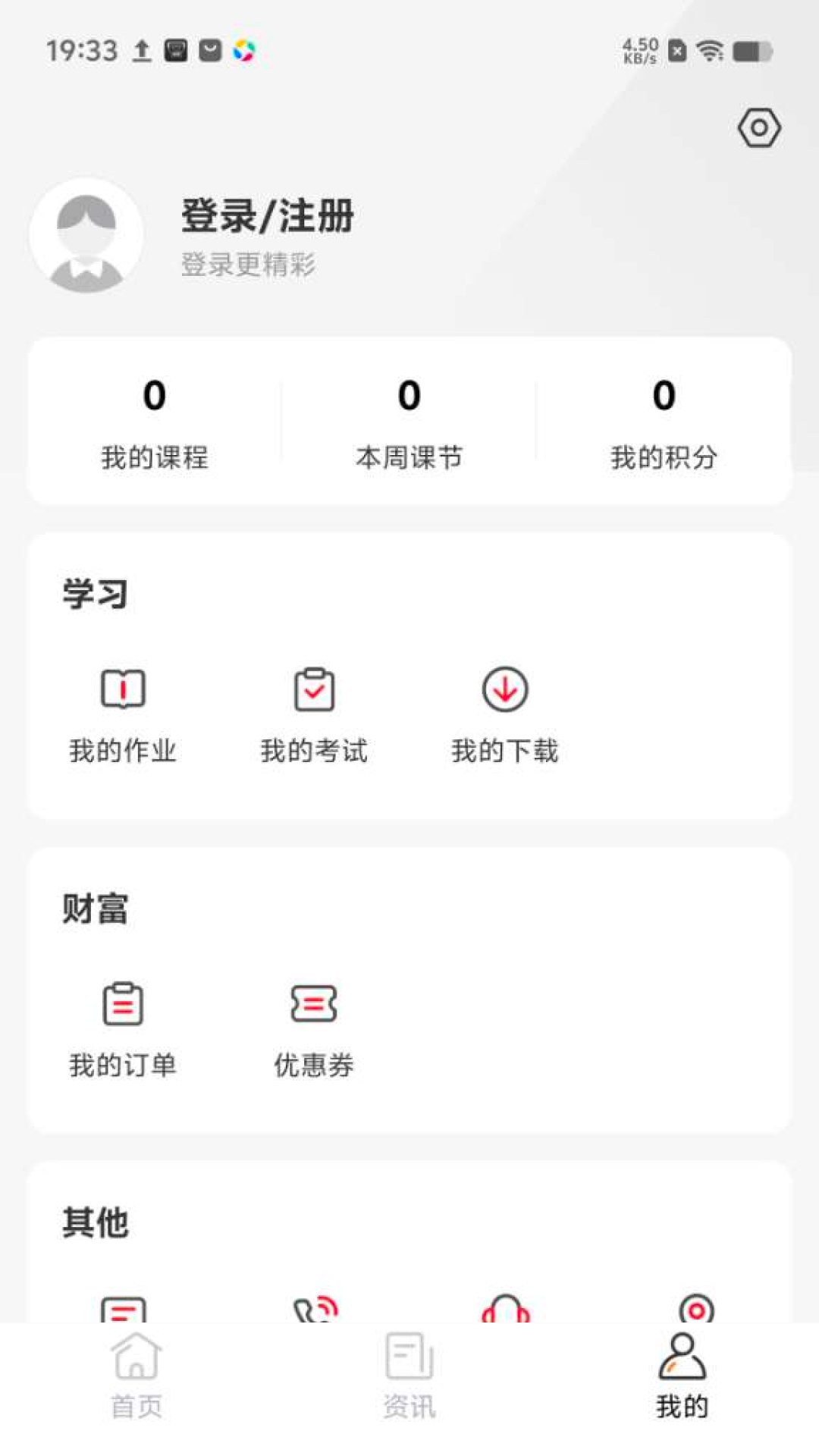Open 我的作业 (My Homework)
The height and width of the screenshot is (1456, 819).
(123, 711)
